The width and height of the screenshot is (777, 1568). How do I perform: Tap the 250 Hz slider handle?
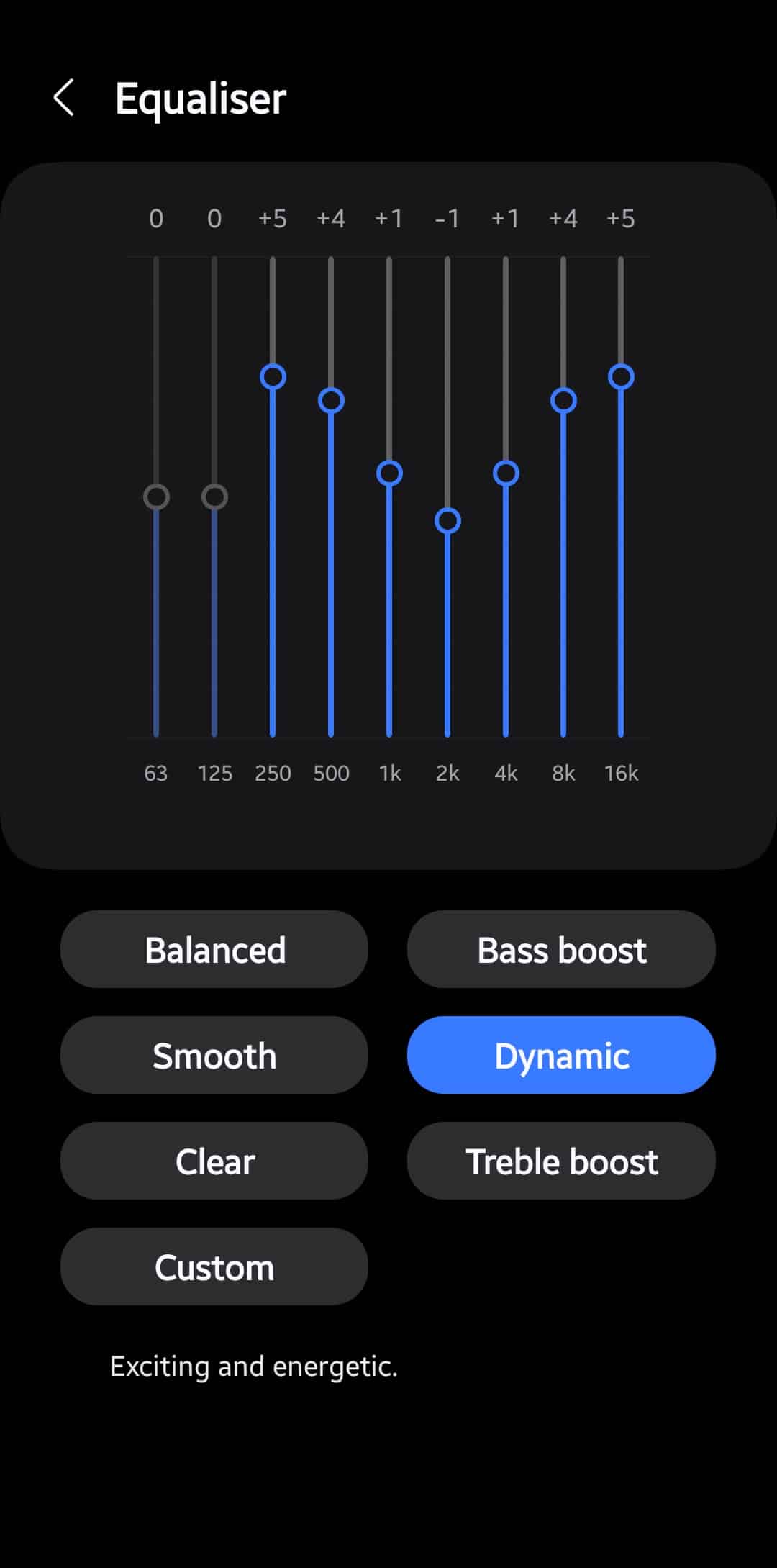coord(273,376)
